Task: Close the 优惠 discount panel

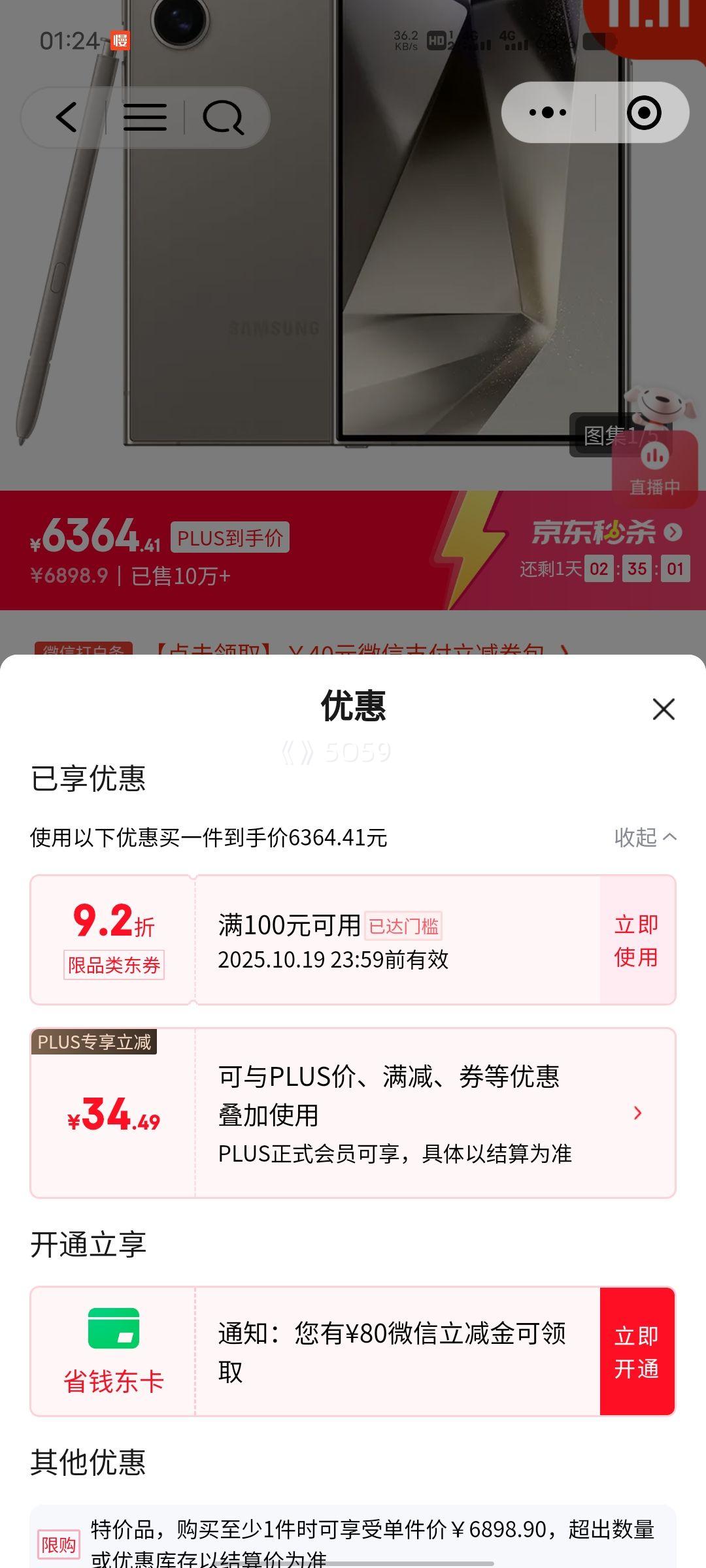Action: click(x=664, y=709)
